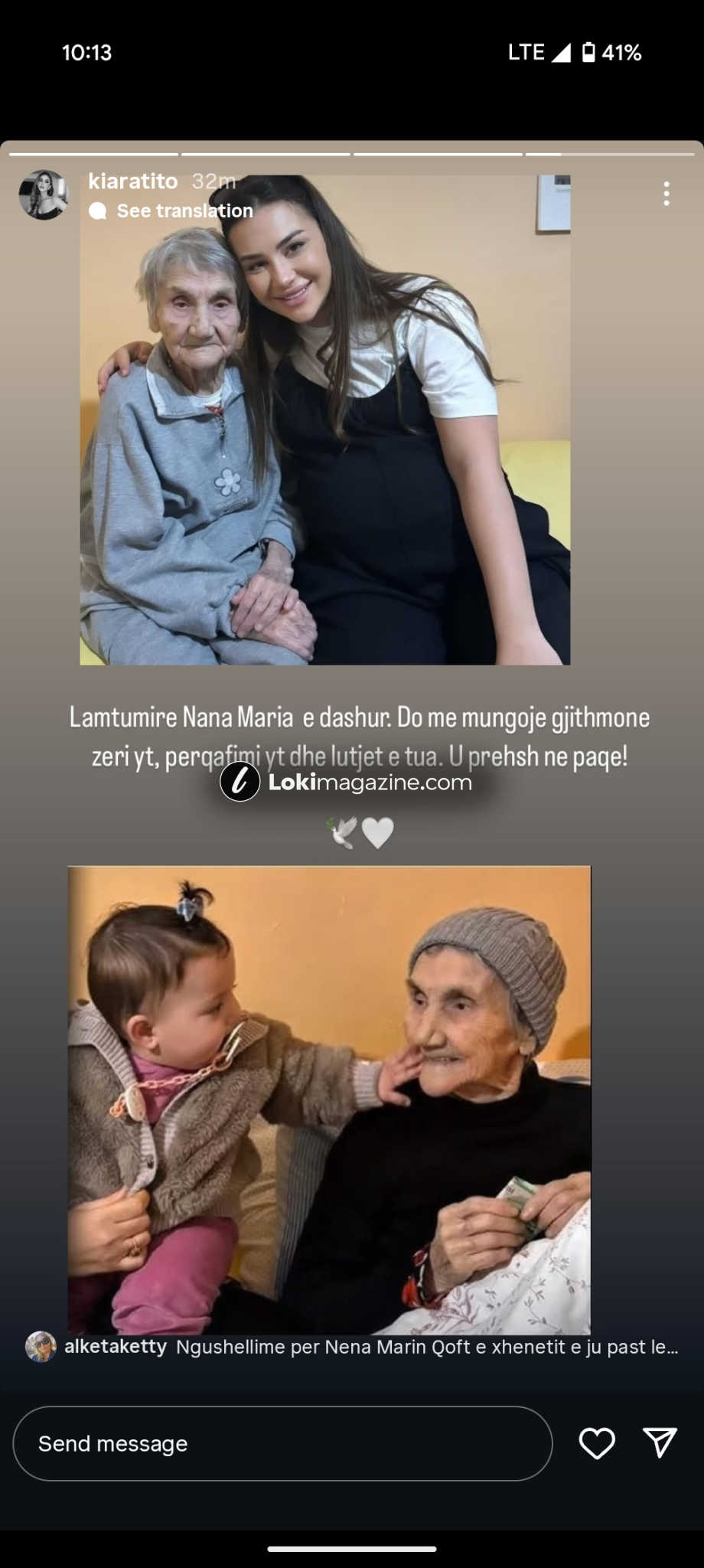
Task: Open kiaratito's profile picture
Action: [44, 195]
